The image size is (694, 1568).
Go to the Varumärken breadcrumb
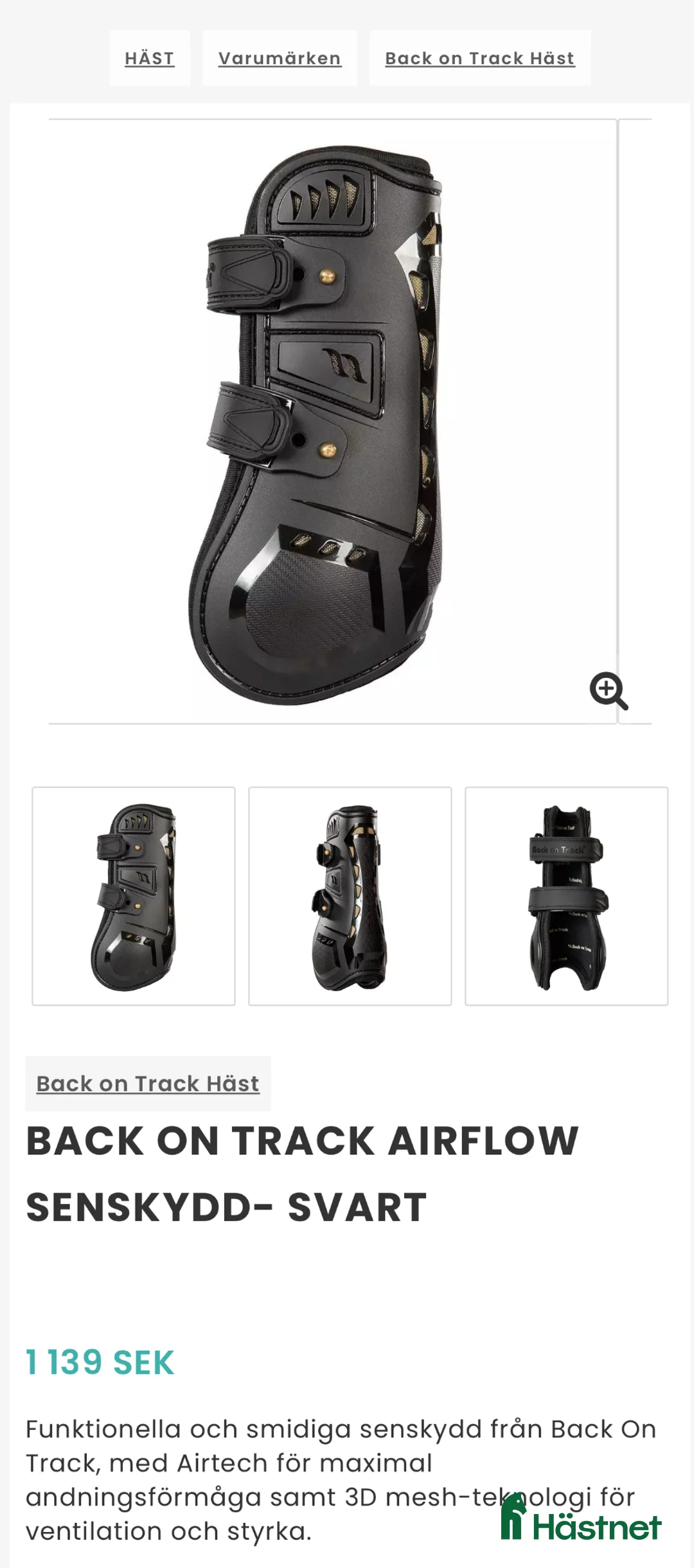[x=280, y=58]
